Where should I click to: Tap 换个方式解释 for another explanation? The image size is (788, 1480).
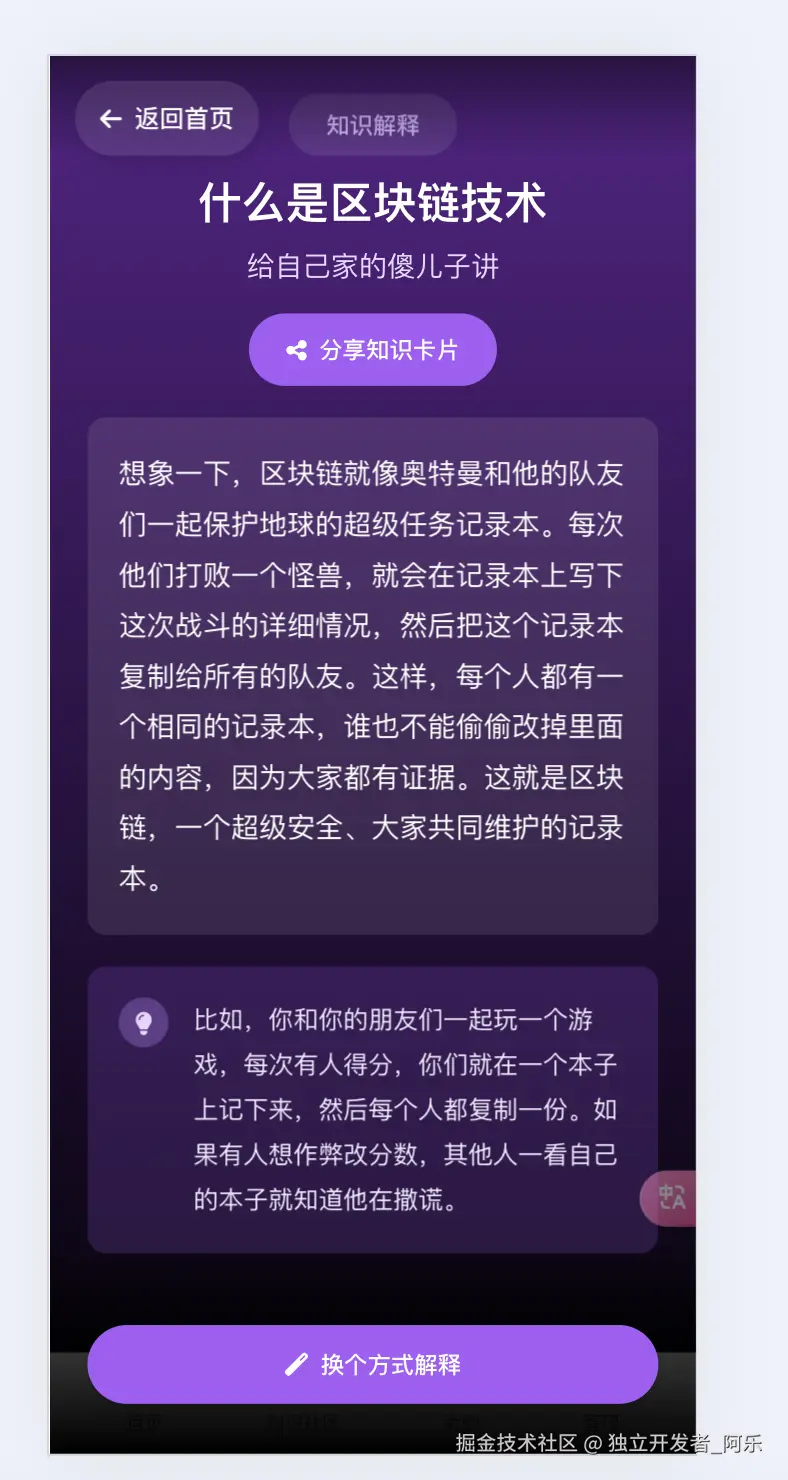coord(373,1364)
